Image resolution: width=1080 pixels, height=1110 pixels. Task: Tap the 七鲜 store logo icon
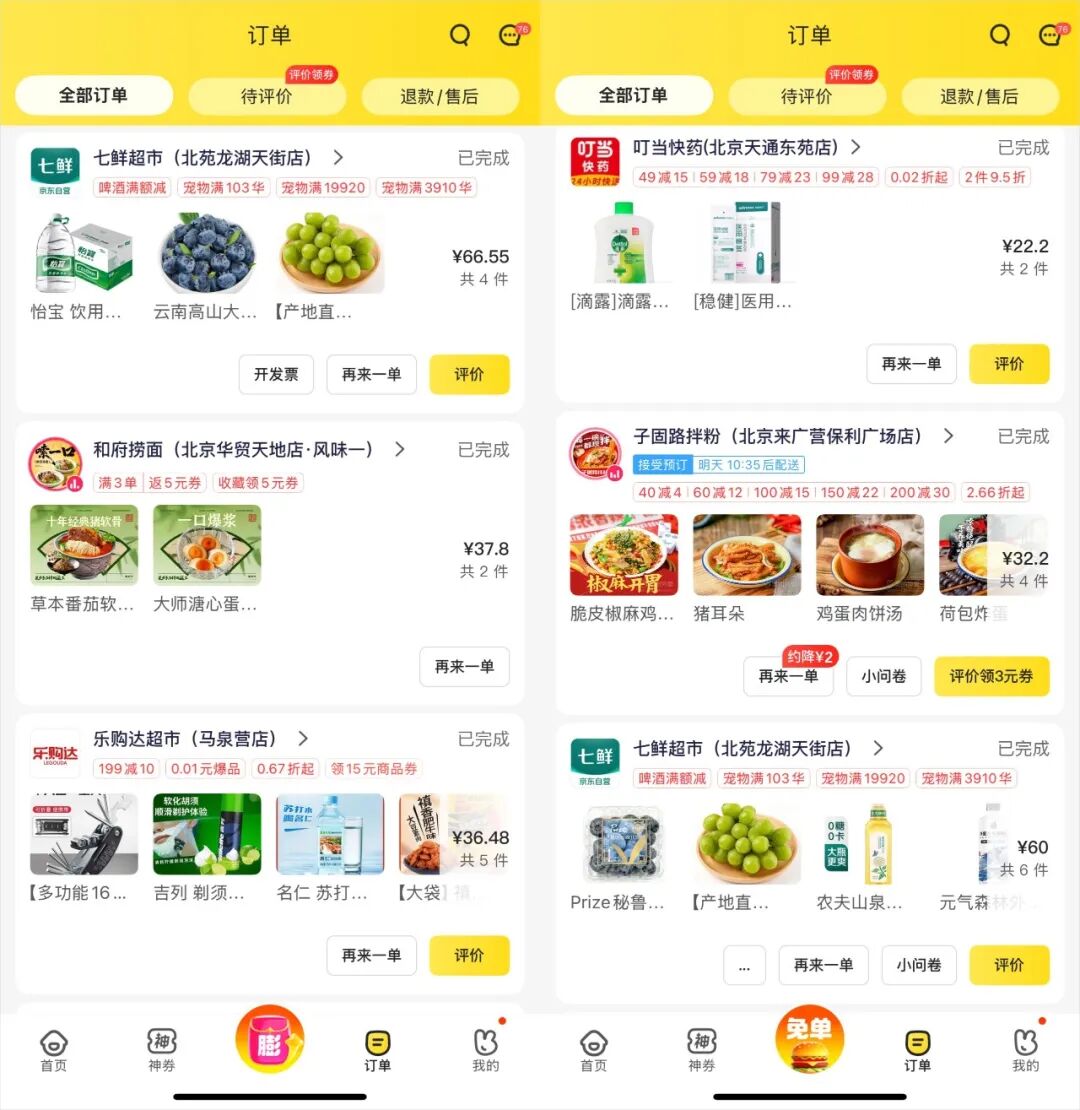coord(55,165)
